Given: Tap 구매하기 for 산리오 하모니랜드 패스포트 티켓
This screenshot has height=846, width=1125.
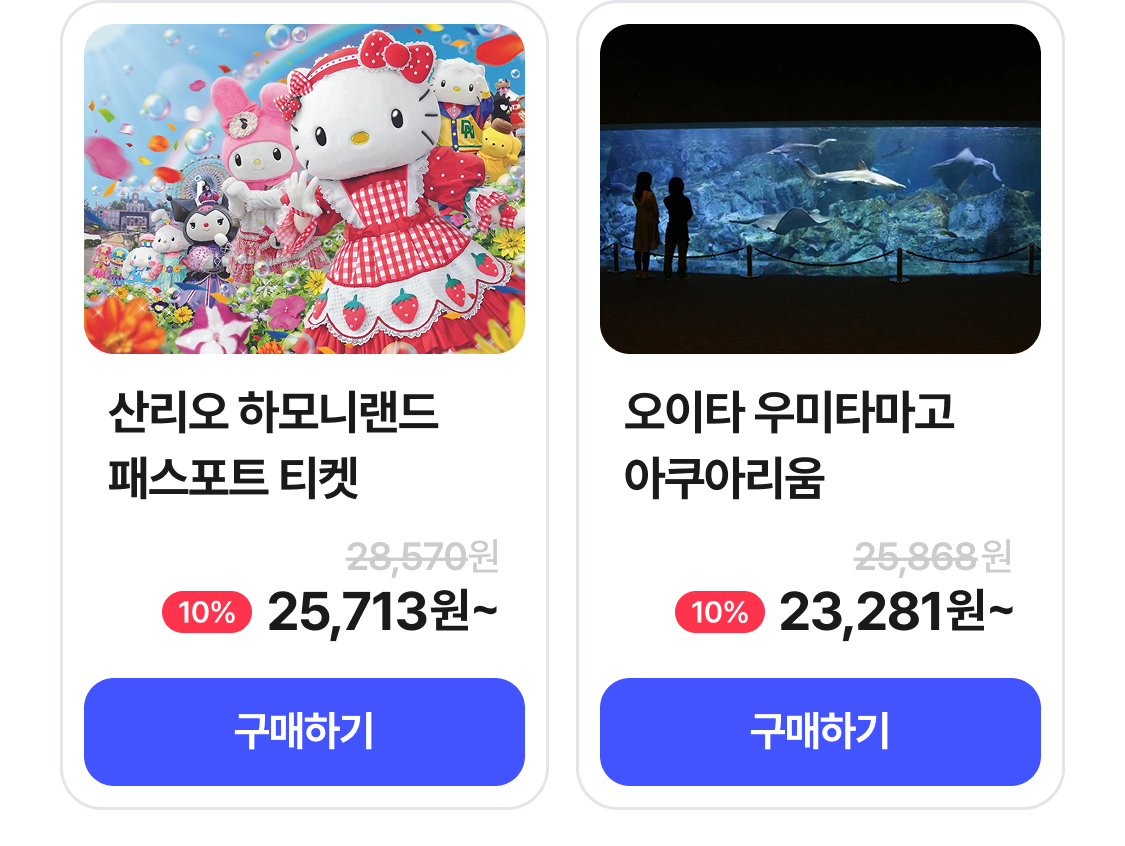Looking at the screenshot, I should pos(304,732).
